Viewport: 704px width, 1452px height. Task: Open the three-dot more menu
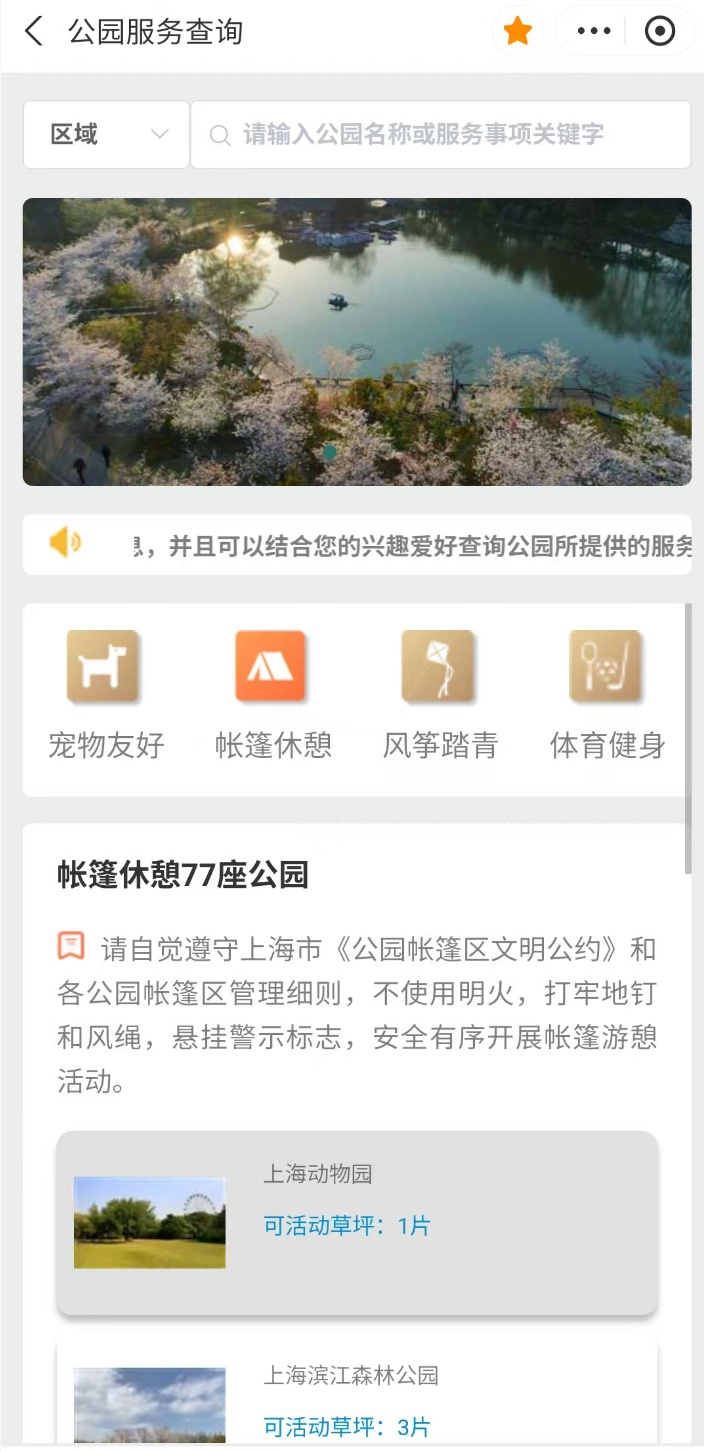(x=594, y=32)
